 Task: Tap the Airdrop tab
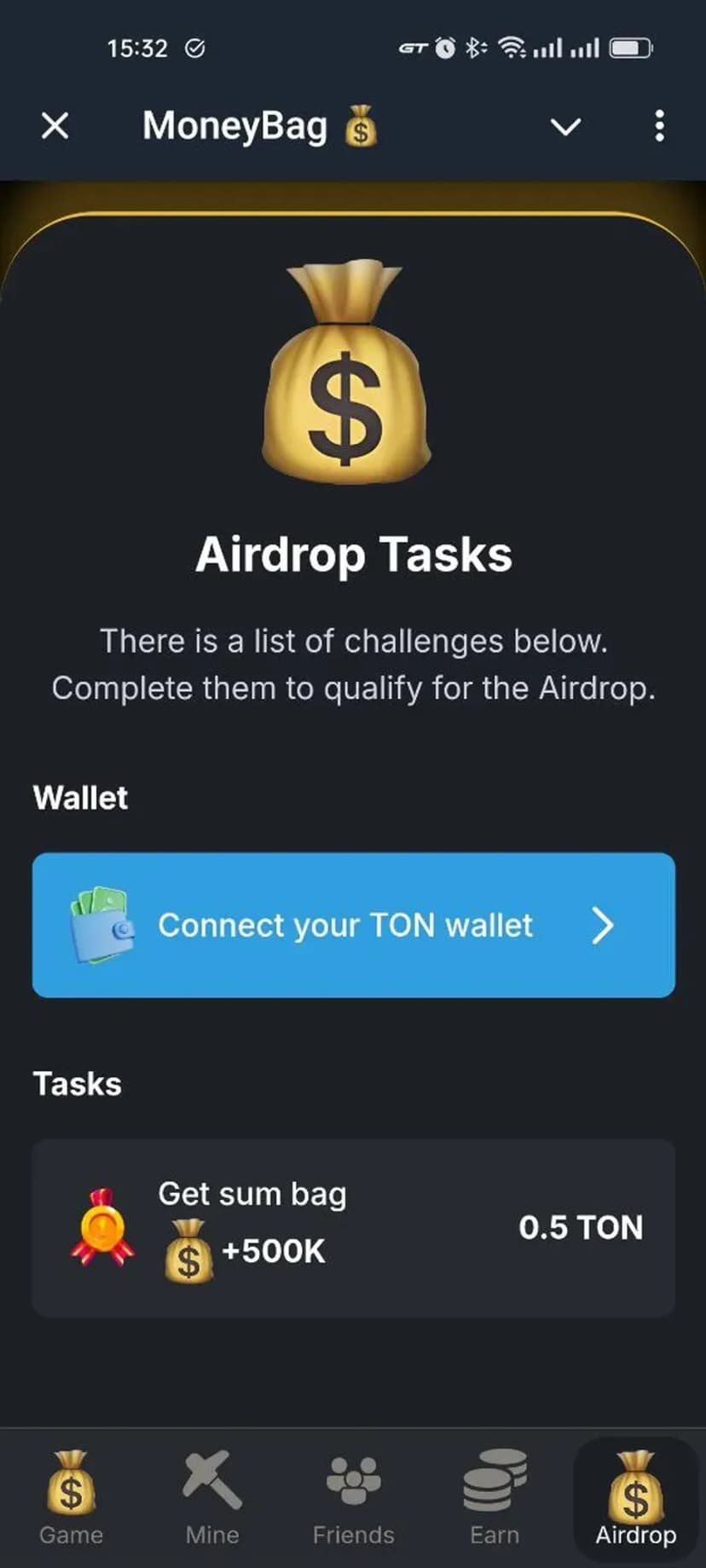635,1498
